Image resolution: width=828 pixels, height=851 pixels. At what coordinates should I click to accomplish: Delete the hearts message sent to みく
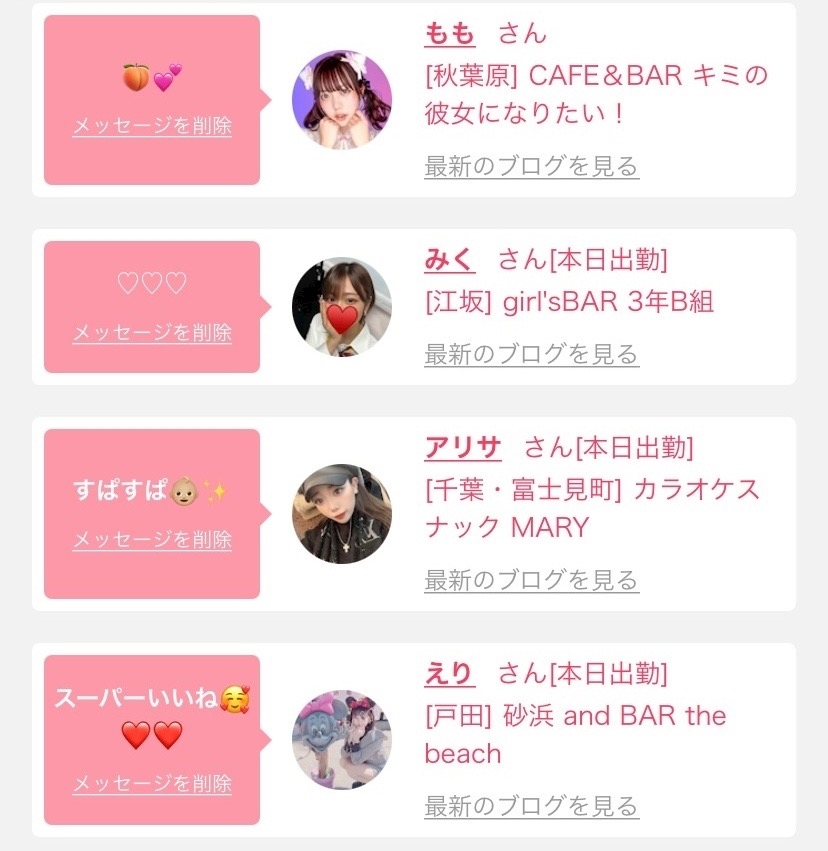[152, 333]
